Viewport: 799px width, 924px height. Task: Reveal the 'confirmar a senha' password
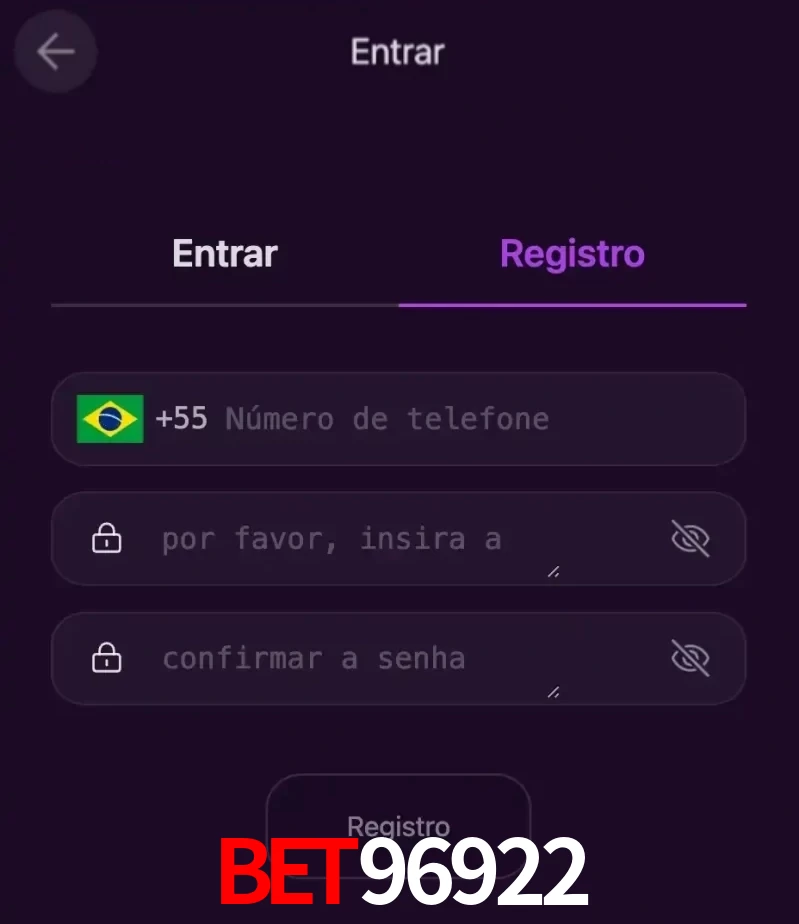[690, 659]
